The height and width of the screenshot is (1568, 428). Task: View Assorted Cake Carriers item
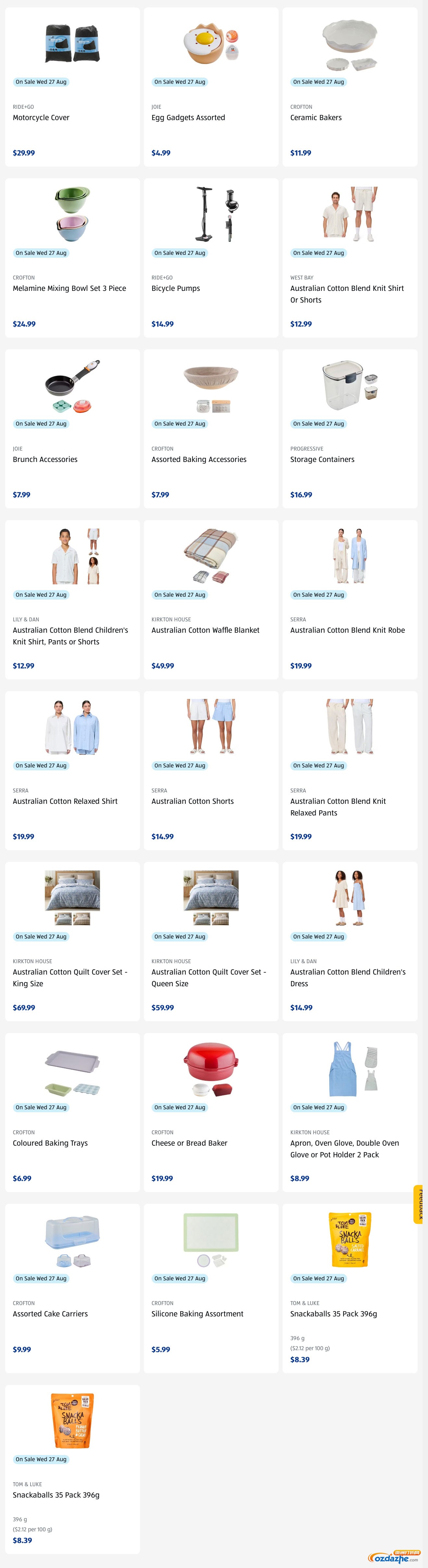51,1314
